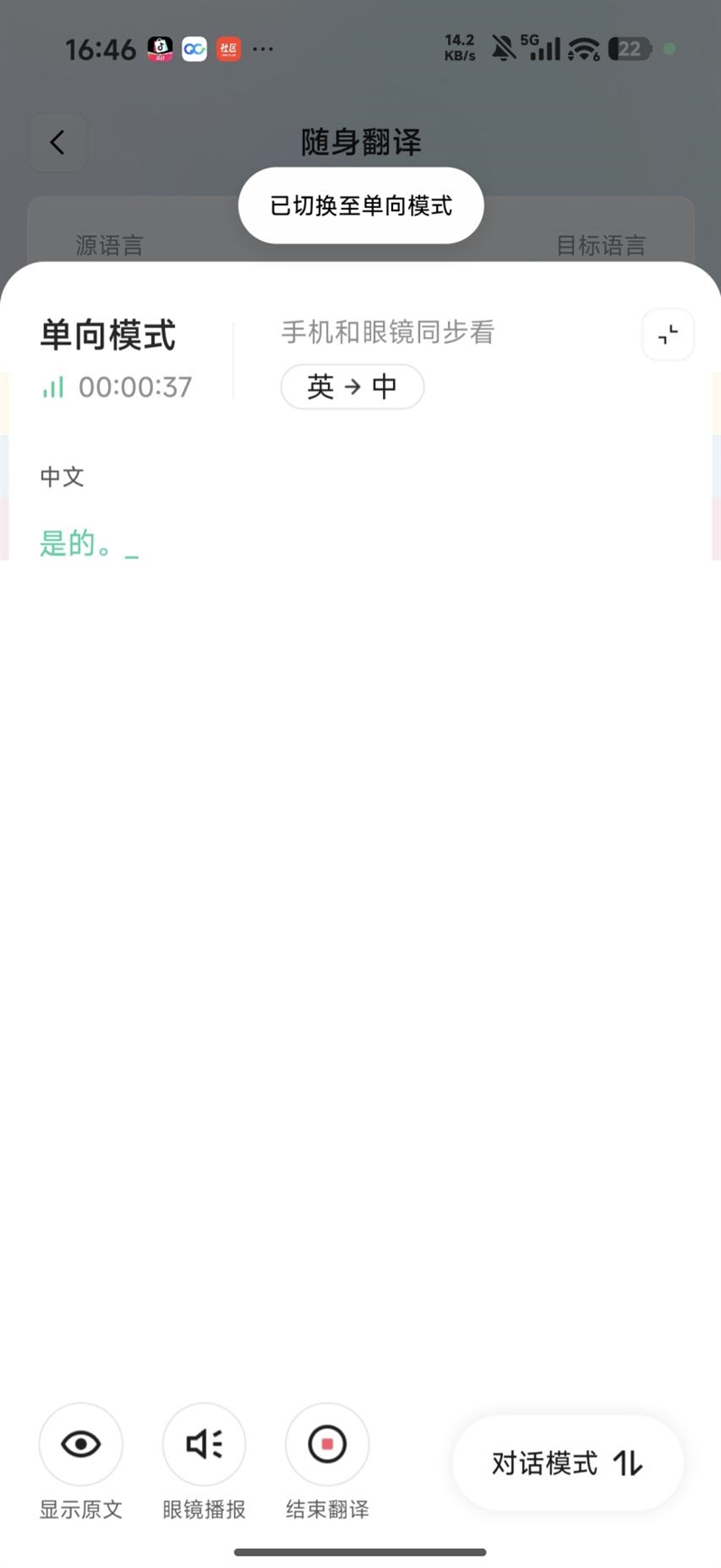Tap the back arrow to exit translation

[57, 142]
